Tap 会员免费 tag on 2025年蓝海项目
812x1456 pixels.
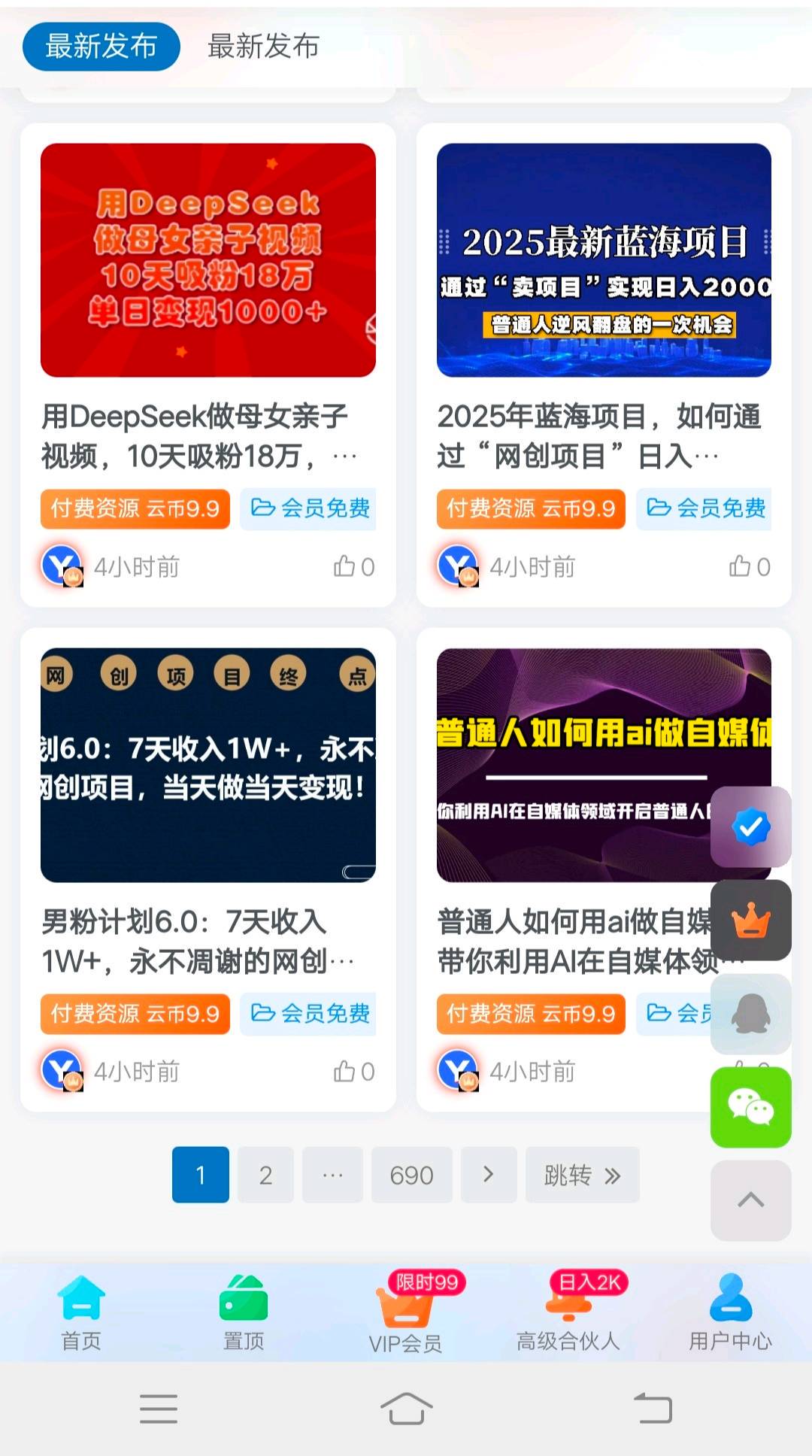[704, 509]
